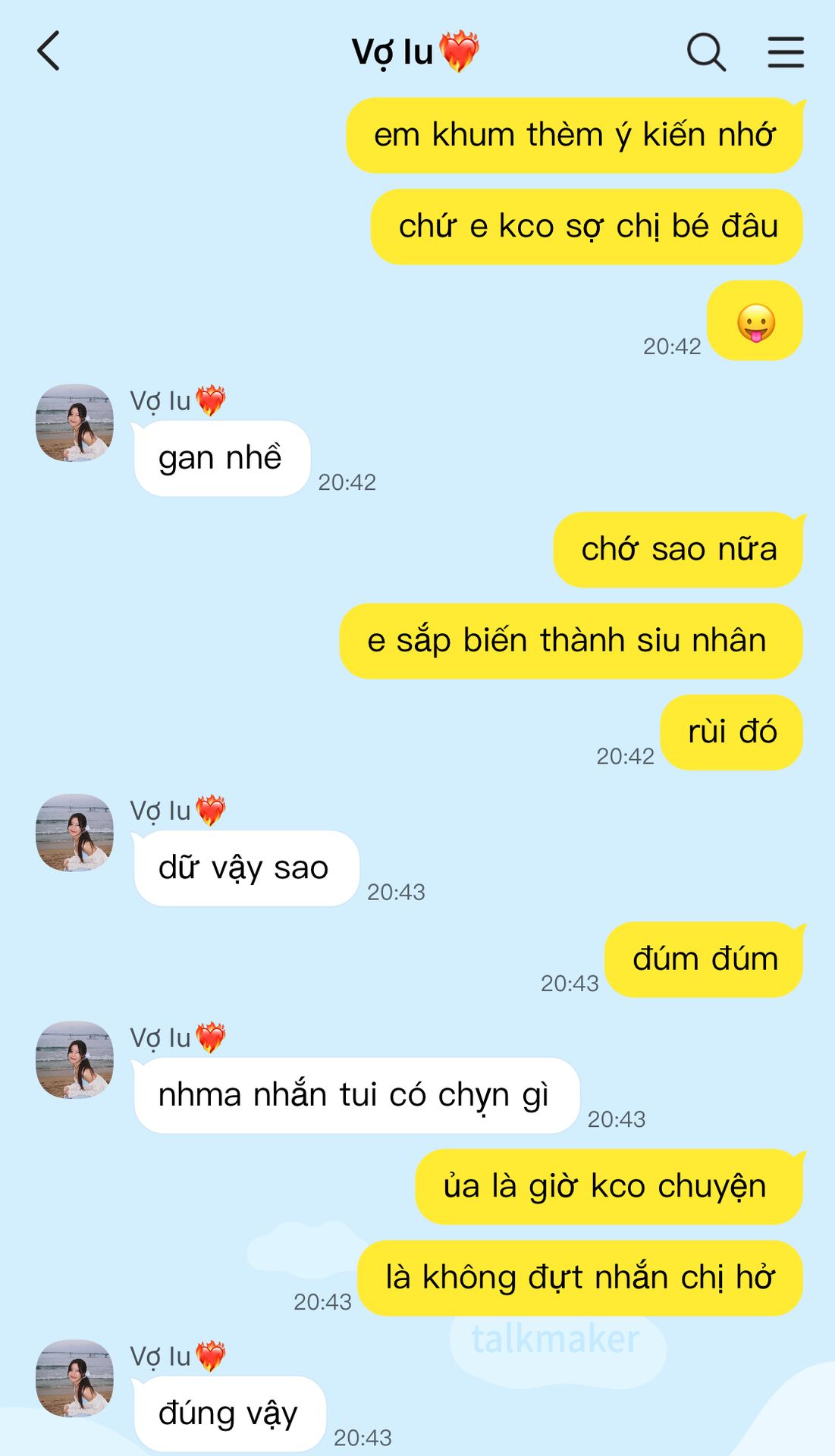
Task: View profile photo beside "đúng vậy" message
Action: click(74, 1378)
